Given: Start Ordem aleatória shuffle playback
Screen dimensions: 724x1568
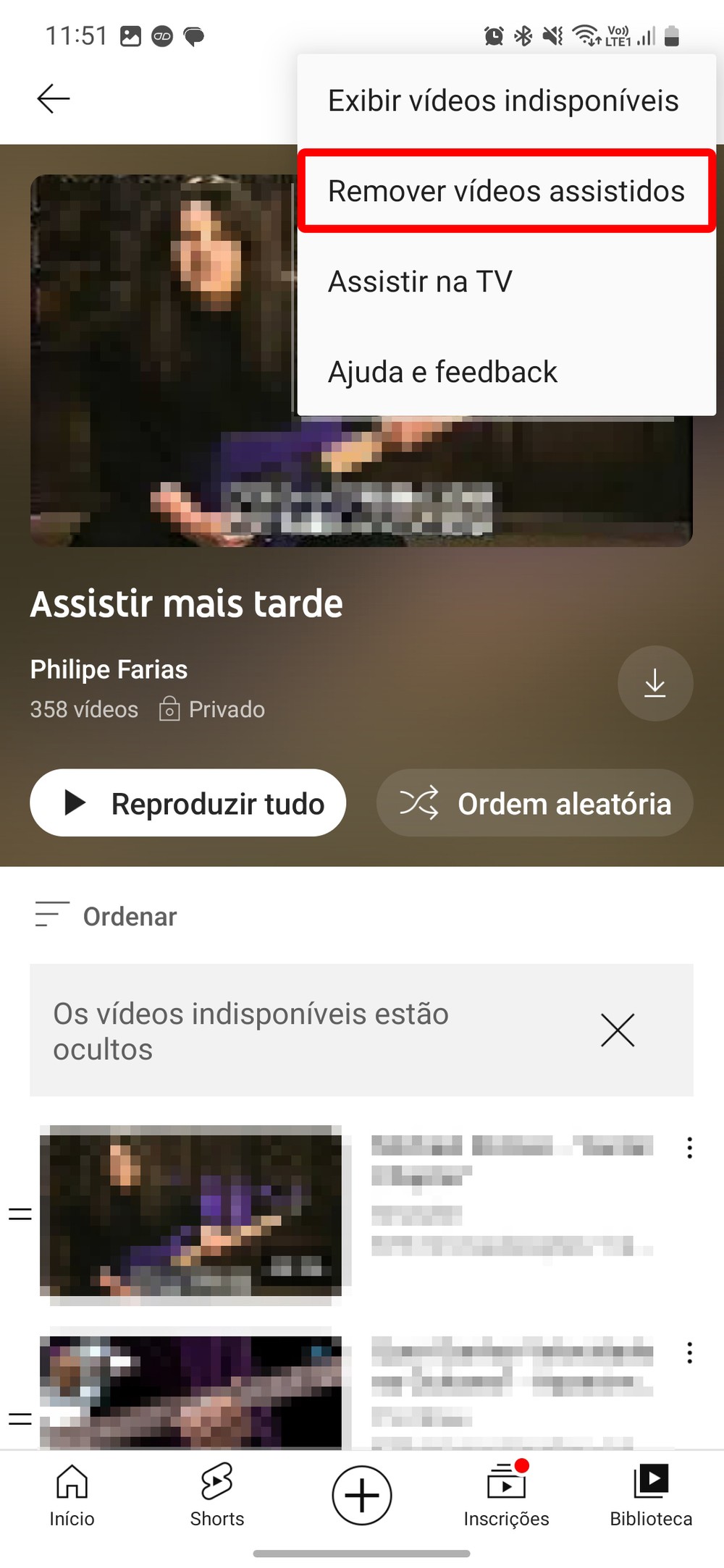Looking at the screenshot, I should click(x=534, y=802).
